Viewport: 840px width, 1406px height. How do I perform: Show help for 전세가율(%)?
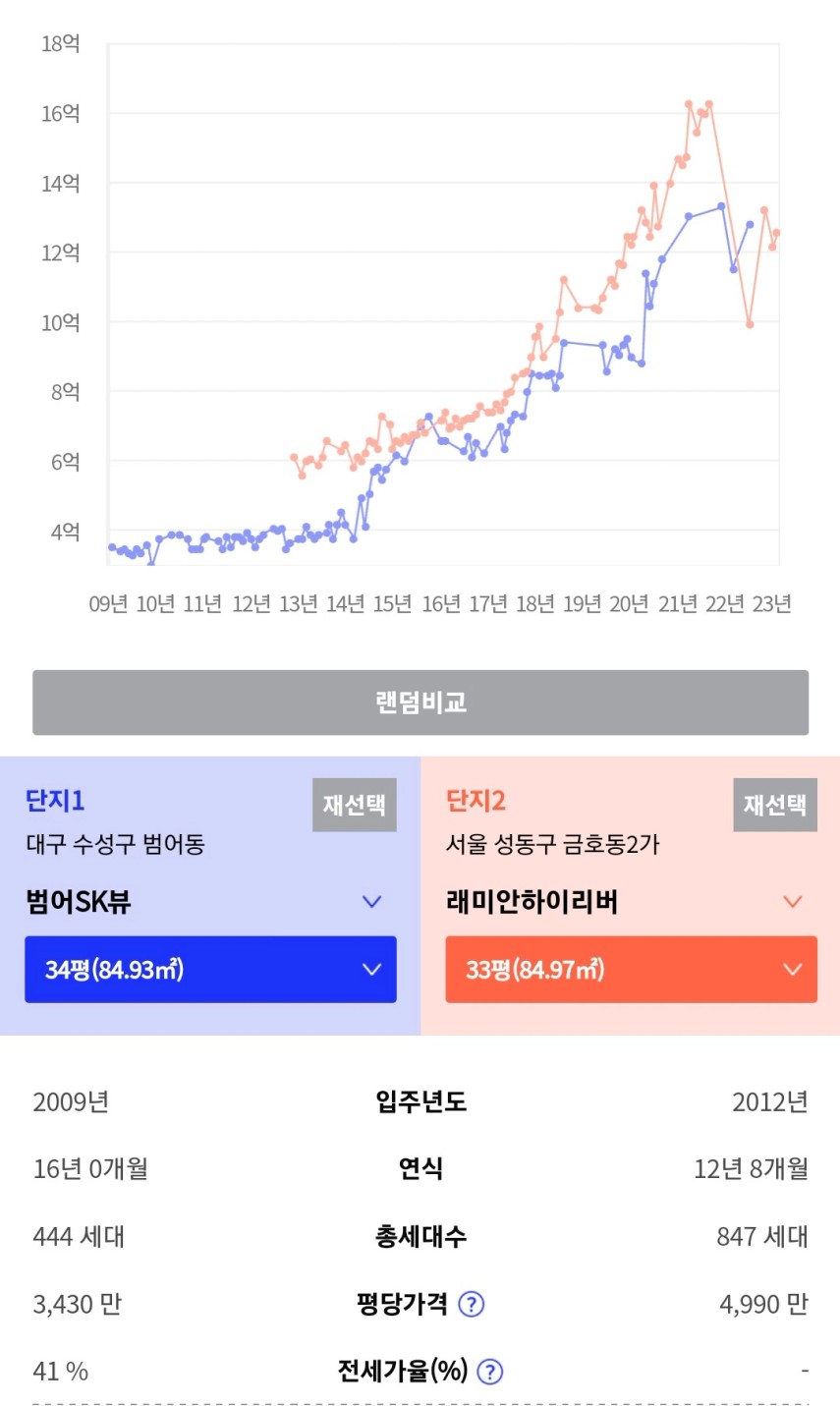pyautogui.click(x=489, y=1372)
